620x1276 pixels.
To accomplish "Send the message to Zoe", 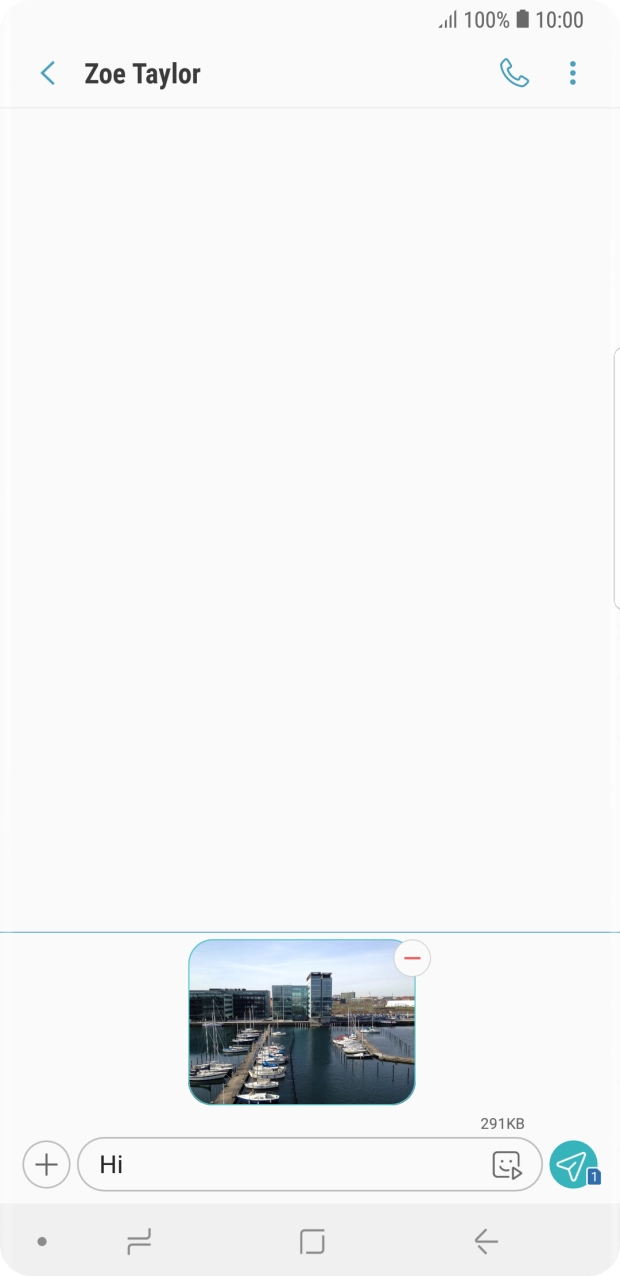I will (x=573, y=1165).
